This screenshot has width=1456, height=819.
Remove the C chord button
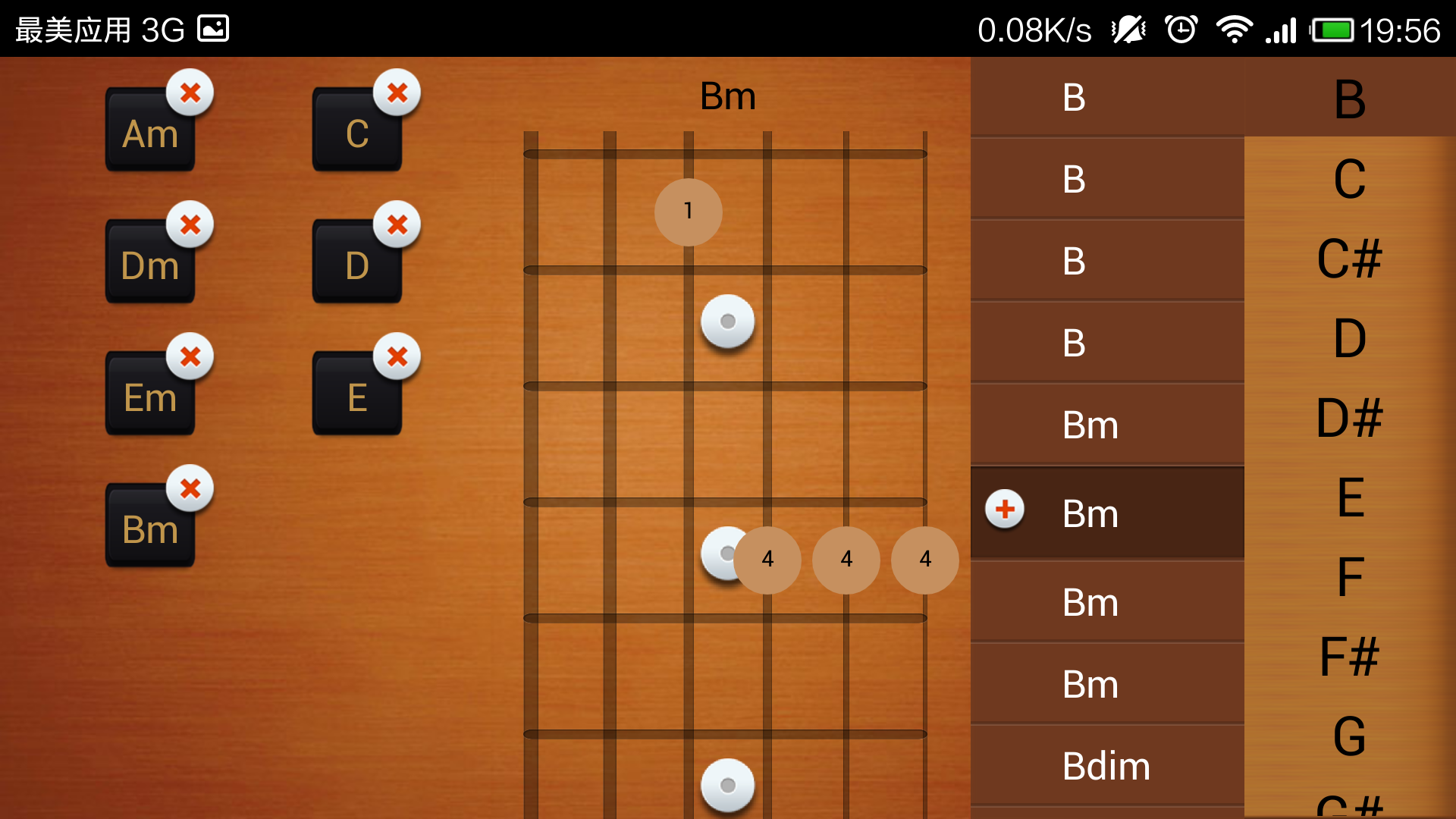click(397, 93)
